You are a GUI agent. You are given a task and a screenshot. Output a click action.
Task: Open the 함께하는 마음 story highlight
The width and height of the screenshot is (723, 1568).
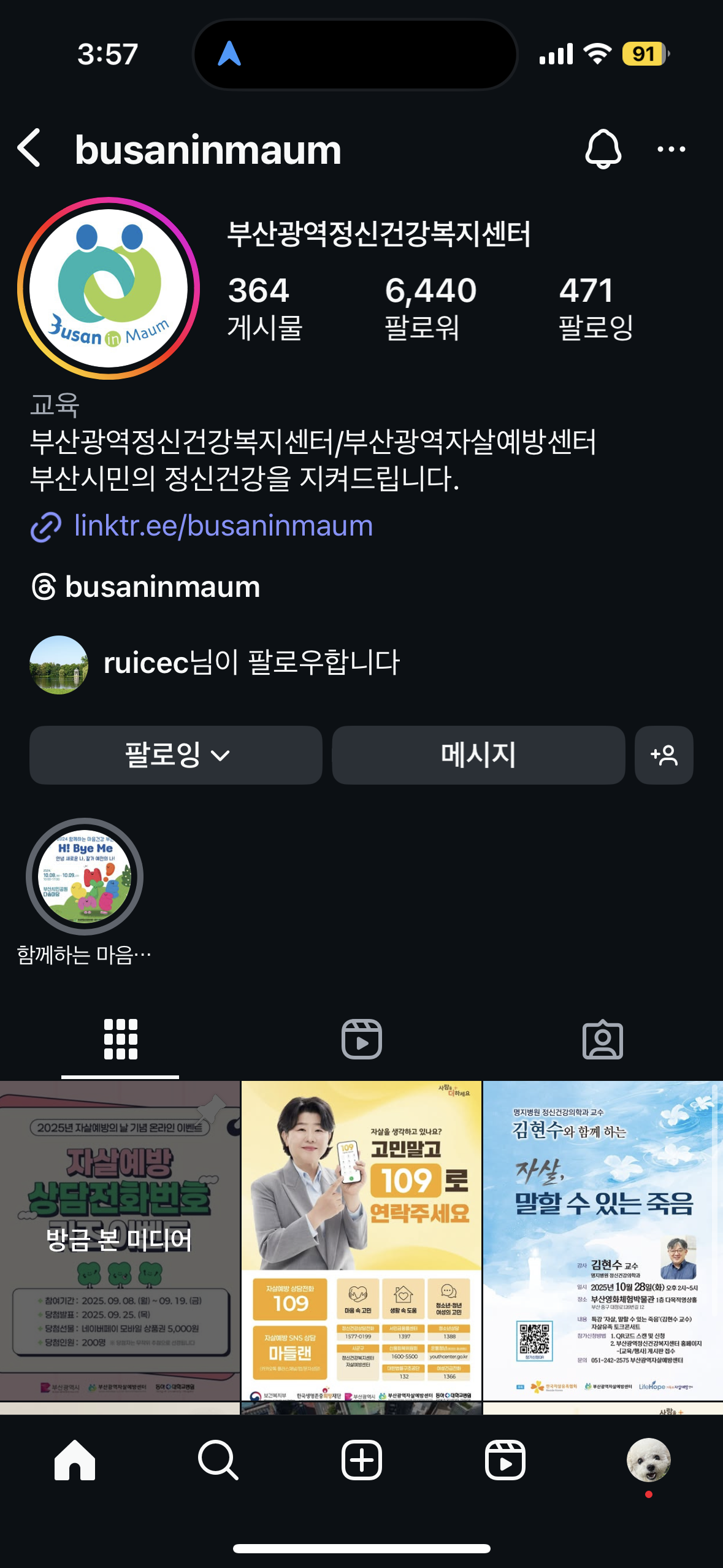point(85,877)
